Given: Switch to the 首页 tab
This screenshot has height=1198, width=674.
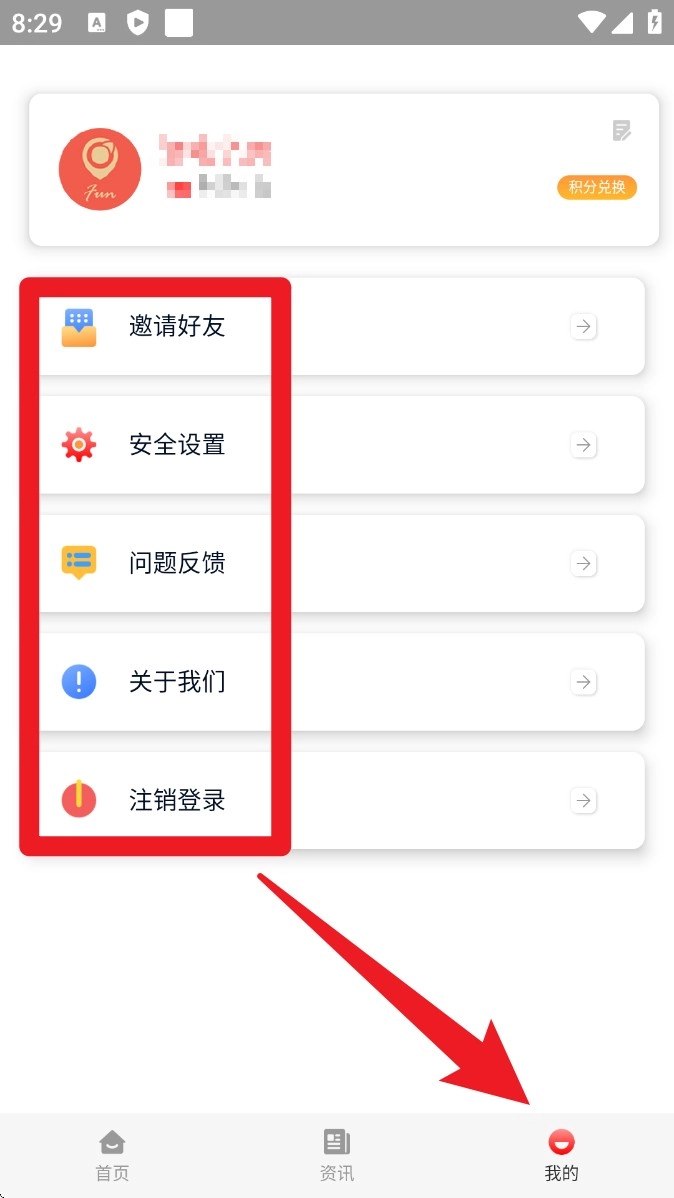Looking at the screenshot, I should click(112, 1155).
